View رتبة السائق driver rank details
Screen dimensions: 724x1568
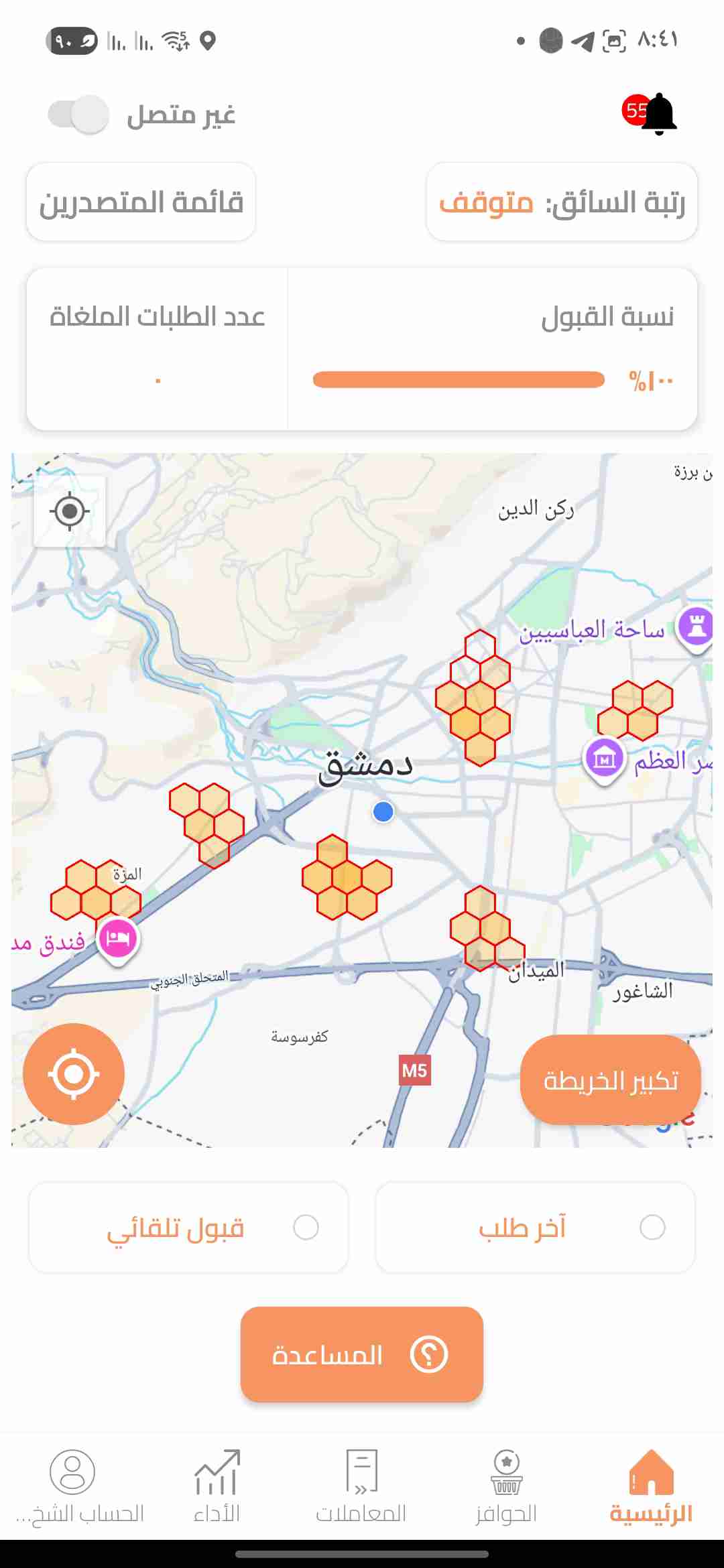[x=562, y=202]
